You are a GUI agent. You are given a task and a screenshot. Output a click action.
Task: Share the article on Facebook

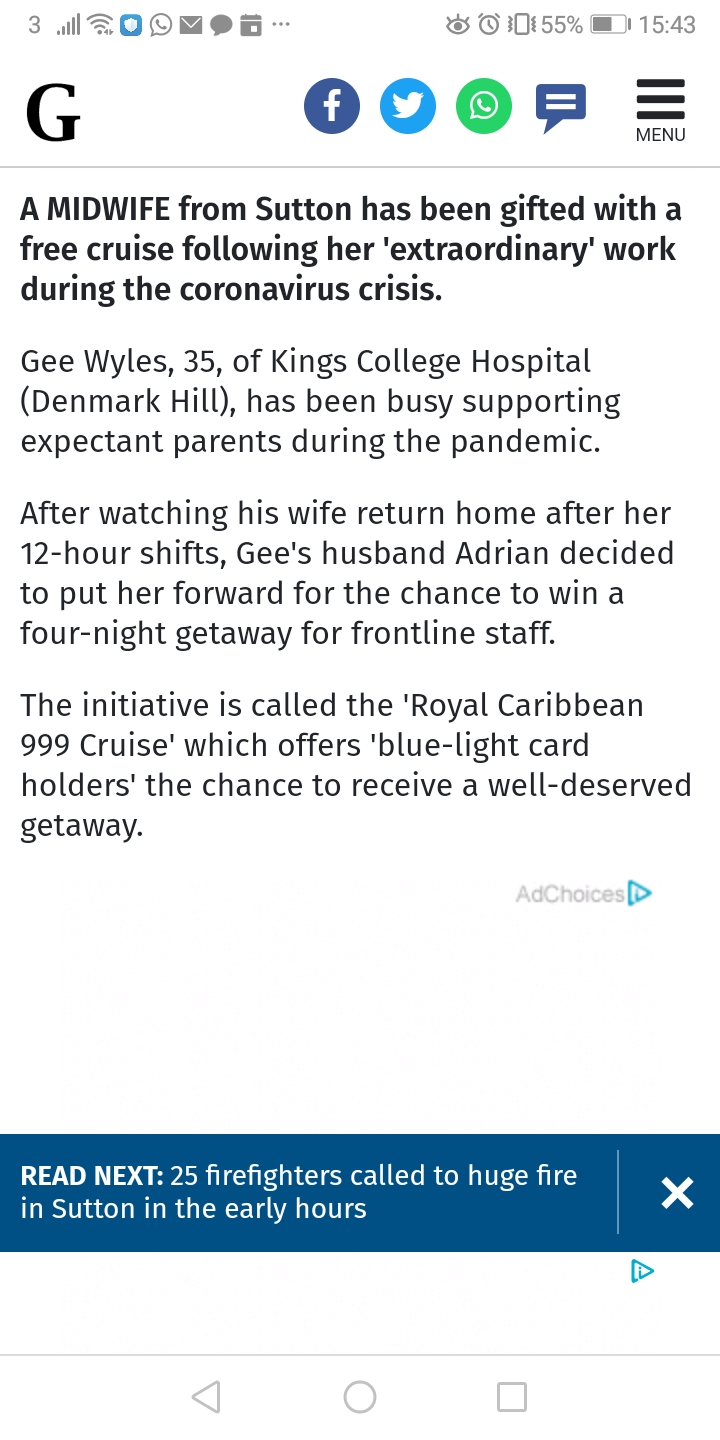[x=332, y=106]
